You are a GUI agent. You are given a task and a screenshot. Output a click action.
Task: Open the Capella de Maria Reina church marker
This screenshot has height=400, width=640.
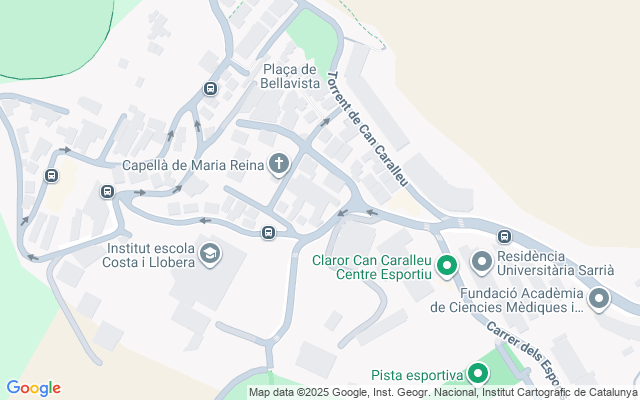click(279, 164)
